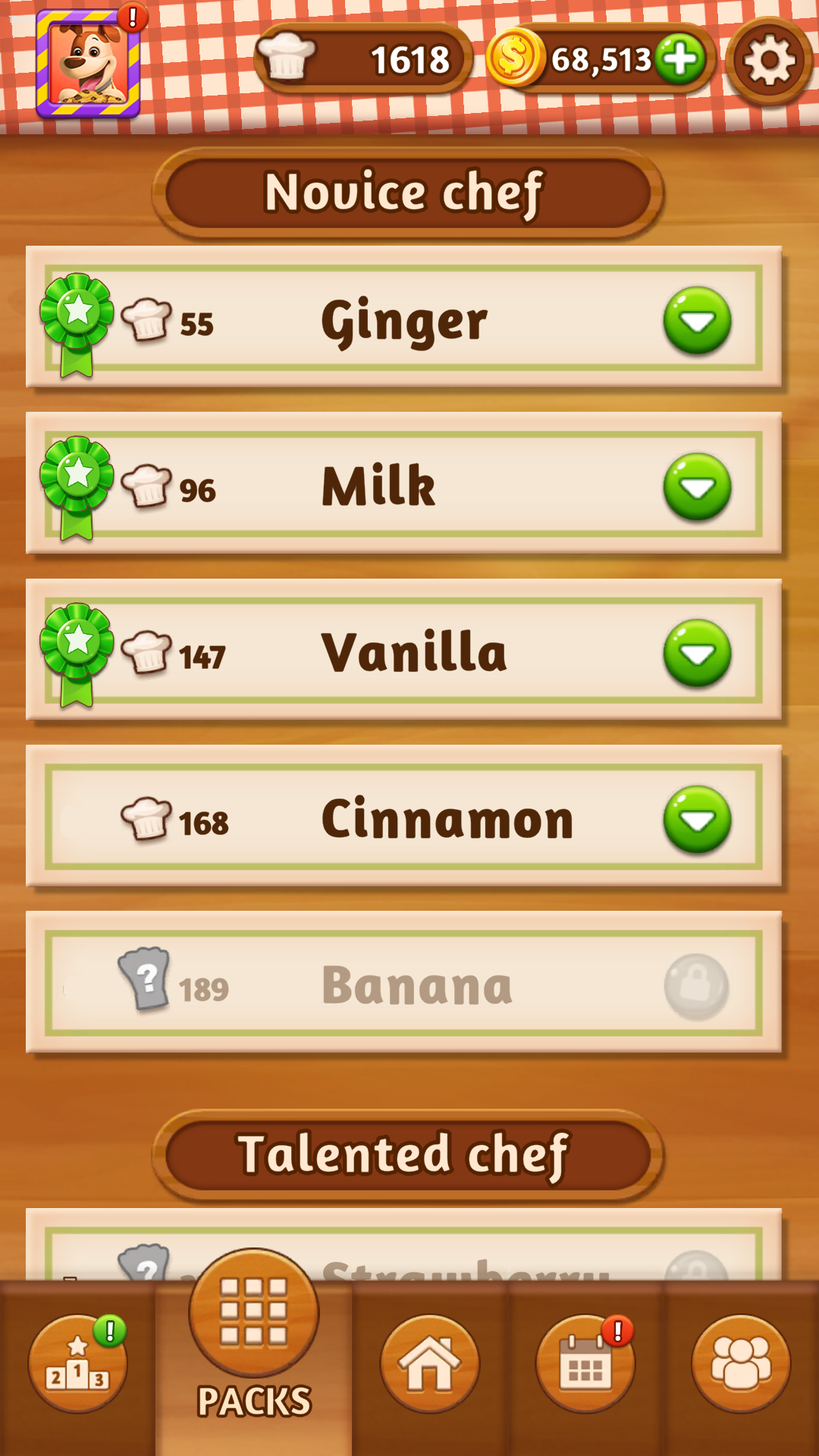Go to the home tab
This screenshot has width=819, height=1456.
pos(429,1363)
